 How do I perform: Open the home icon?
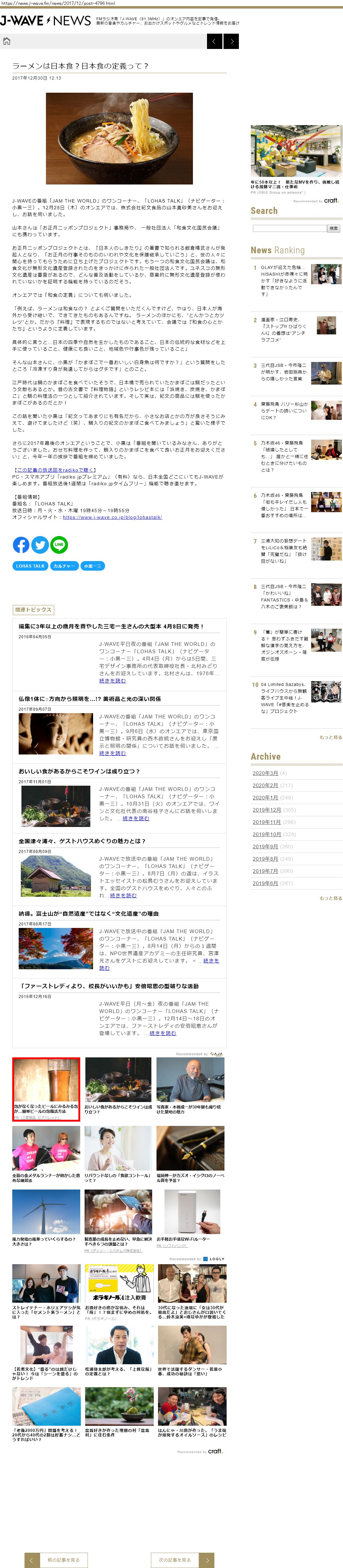coord(7,41)
